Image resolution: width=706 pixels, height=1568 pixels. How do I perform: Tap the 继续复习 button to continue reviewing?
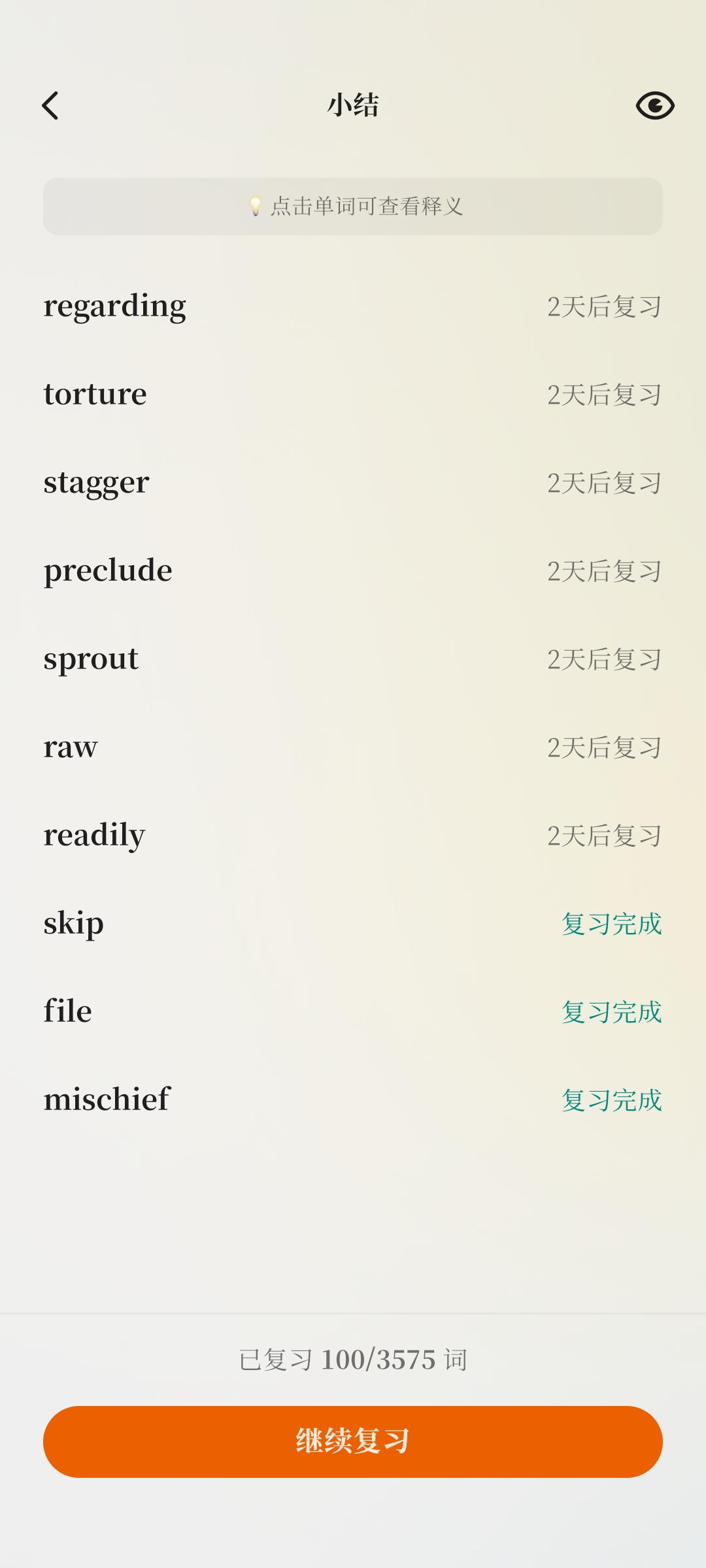(353, 1441)
